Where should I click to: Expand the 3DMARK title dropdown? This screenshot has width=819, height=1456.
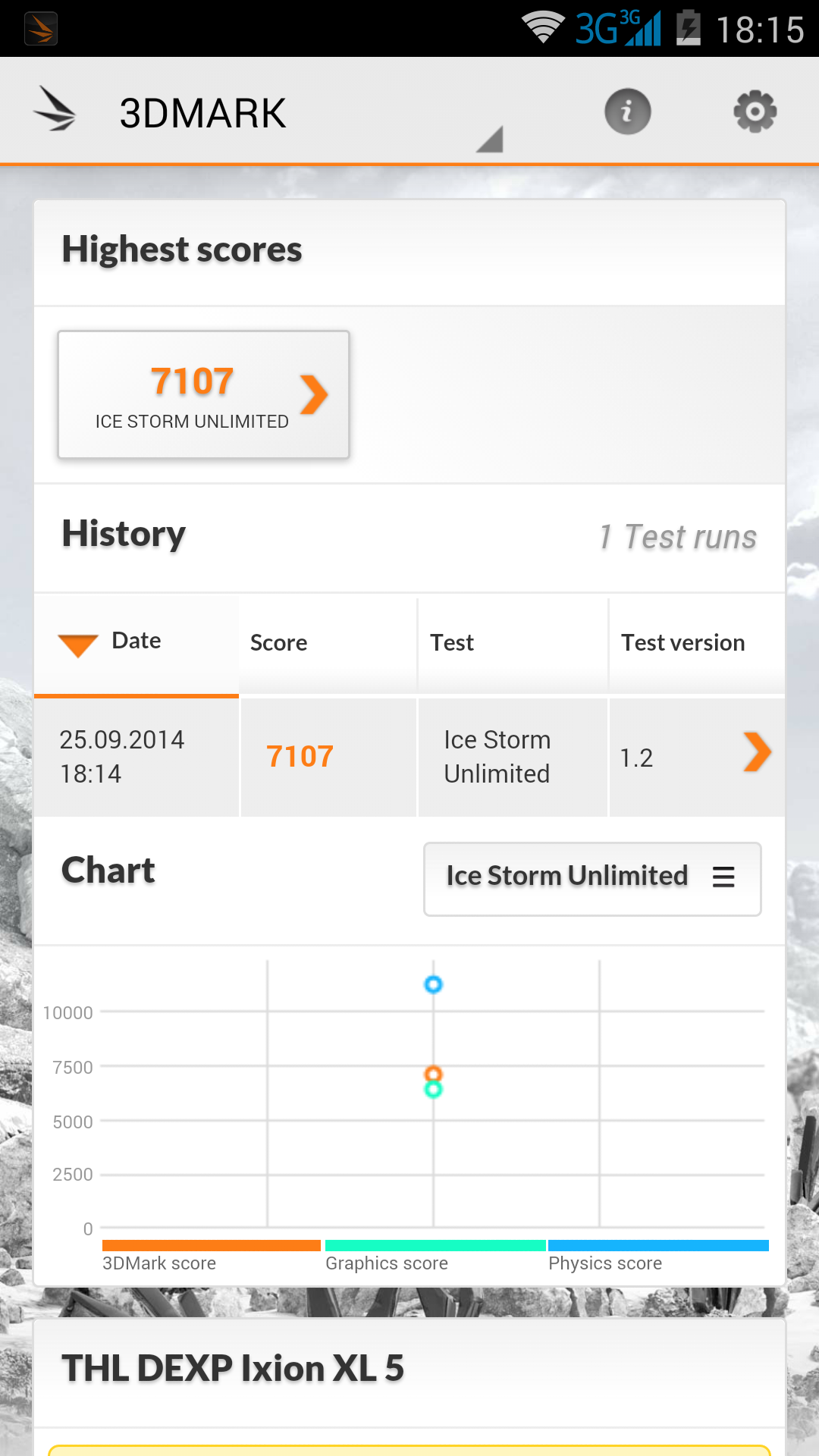[x=303, y=114]
